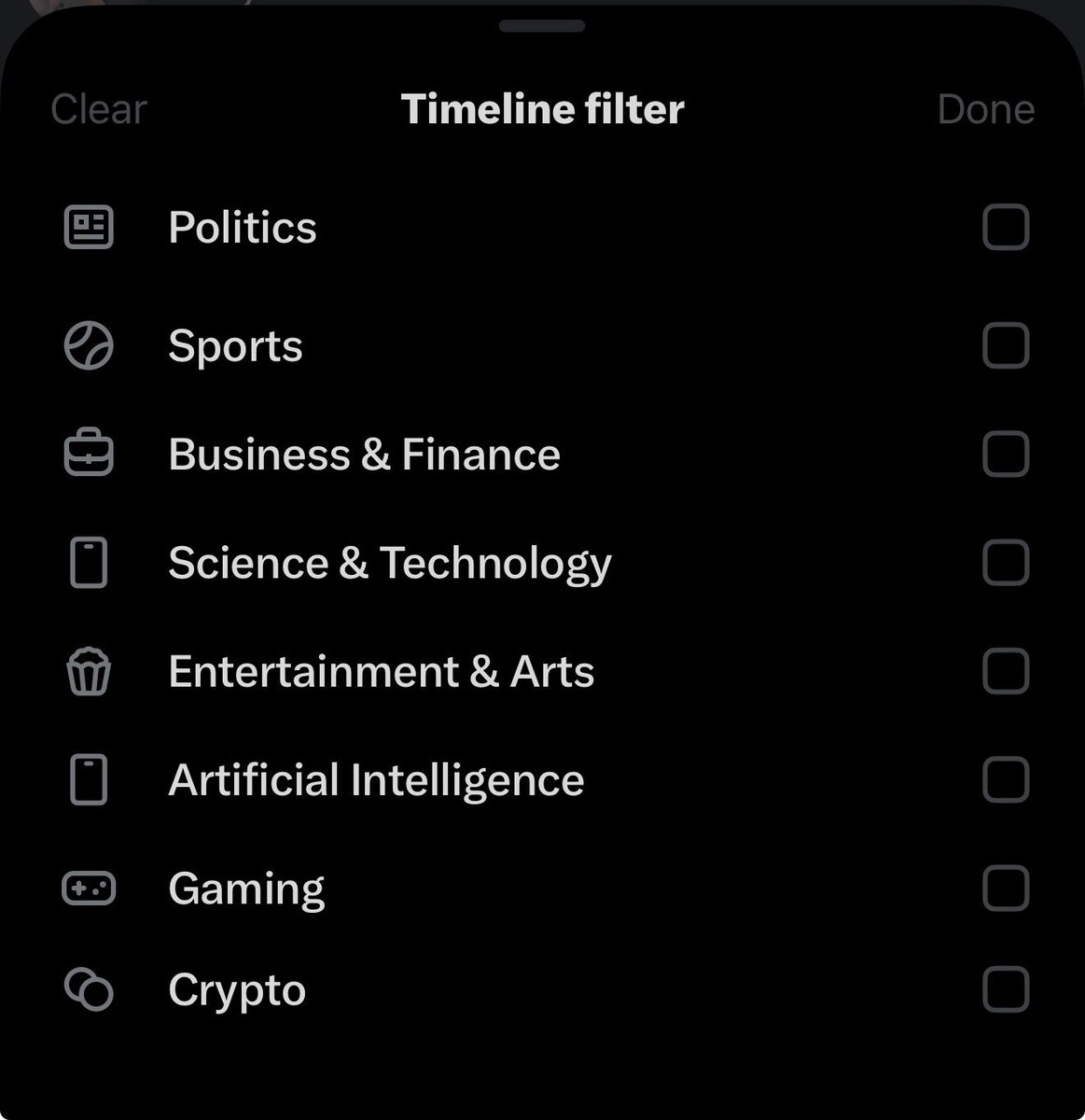
Task: Clear all timeline filters
Action: (x=99, y=109)
